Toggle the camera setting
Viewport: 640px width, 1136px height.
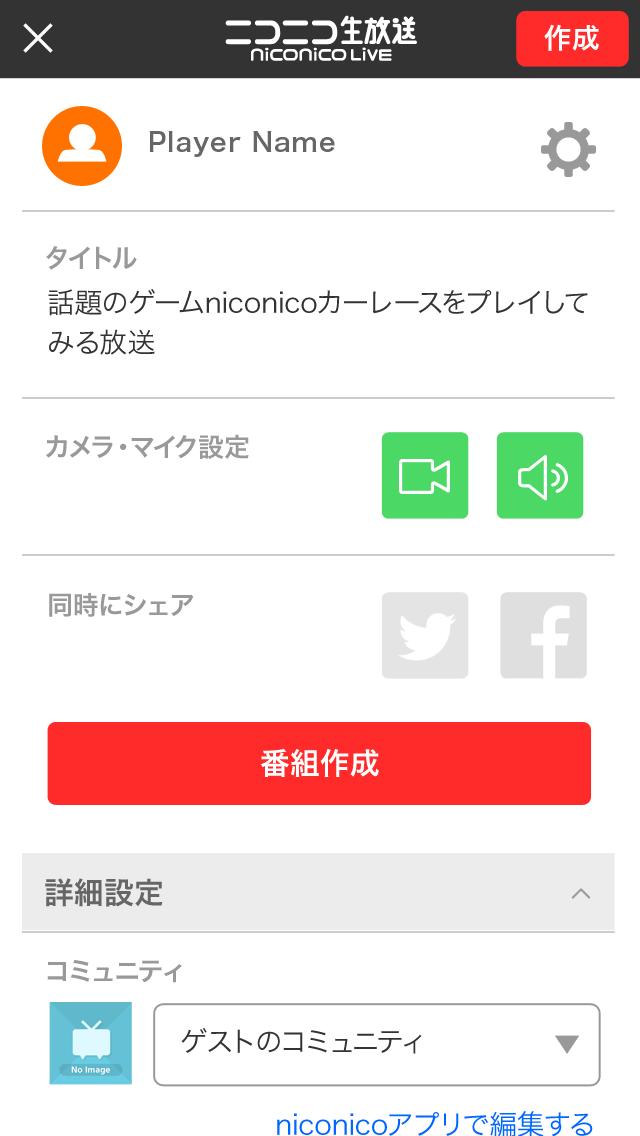pyautogui.click(x=425, y=476)
